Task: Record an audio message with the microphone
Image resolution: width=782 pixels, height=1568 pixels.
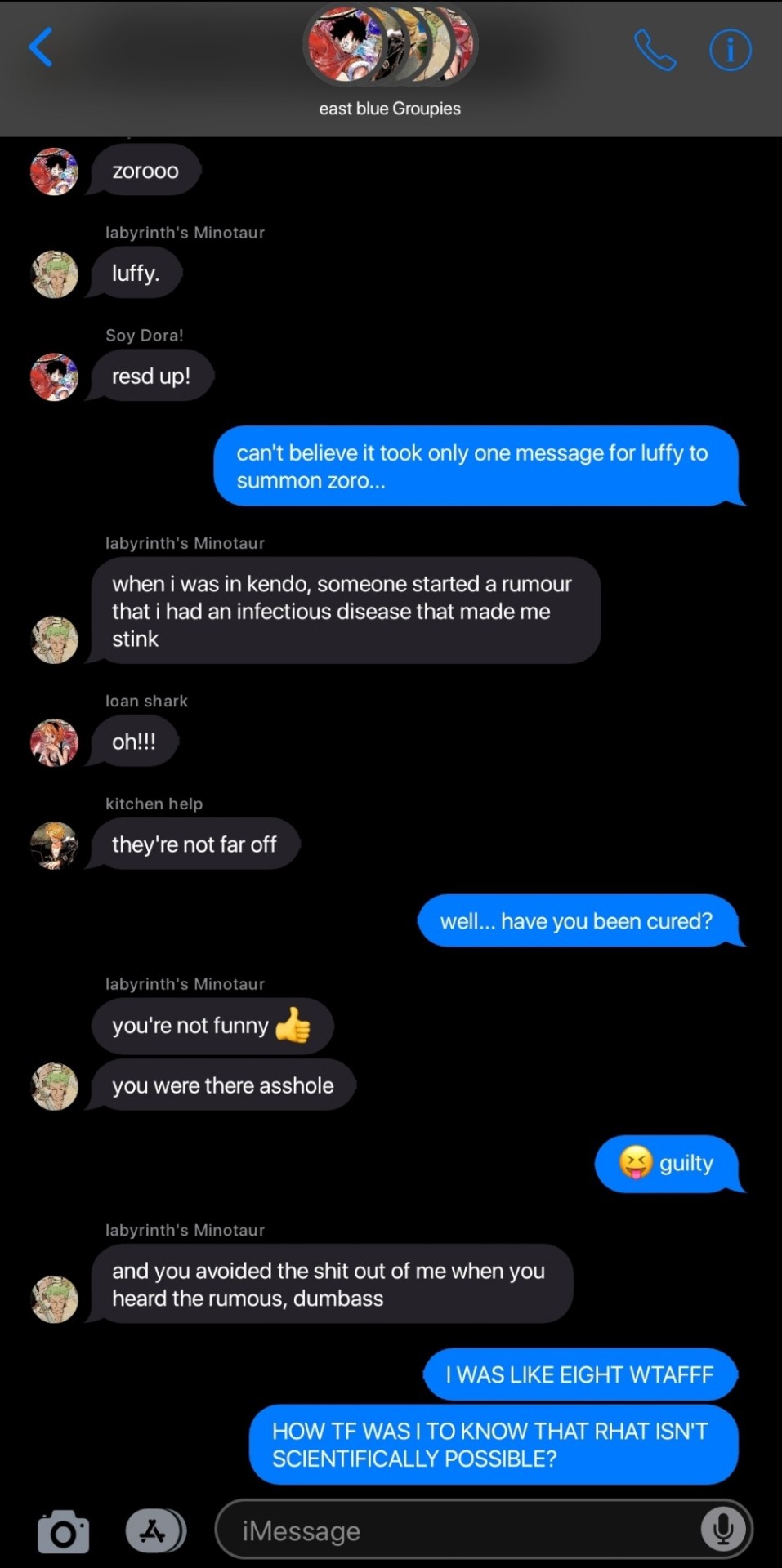Action: (722, 1530)
